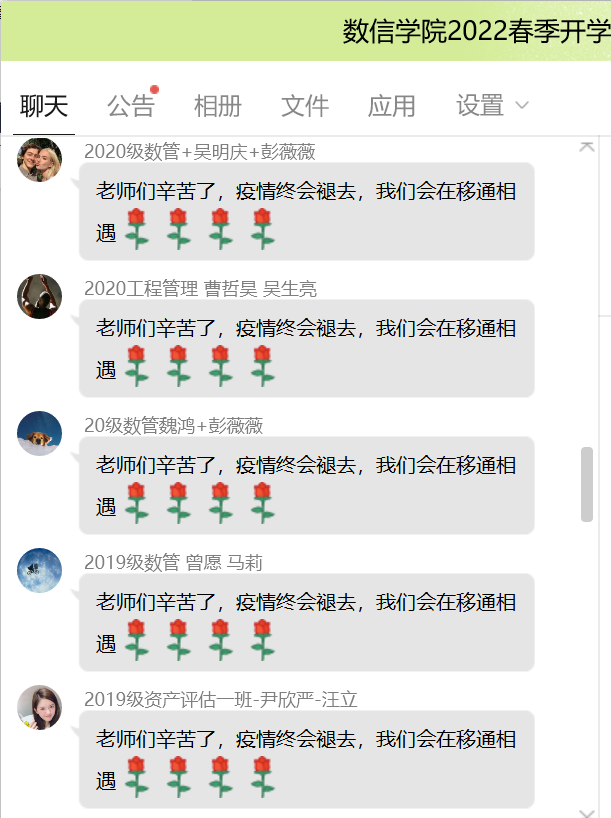Open the 公告 tab

click(x=131, y=105)
